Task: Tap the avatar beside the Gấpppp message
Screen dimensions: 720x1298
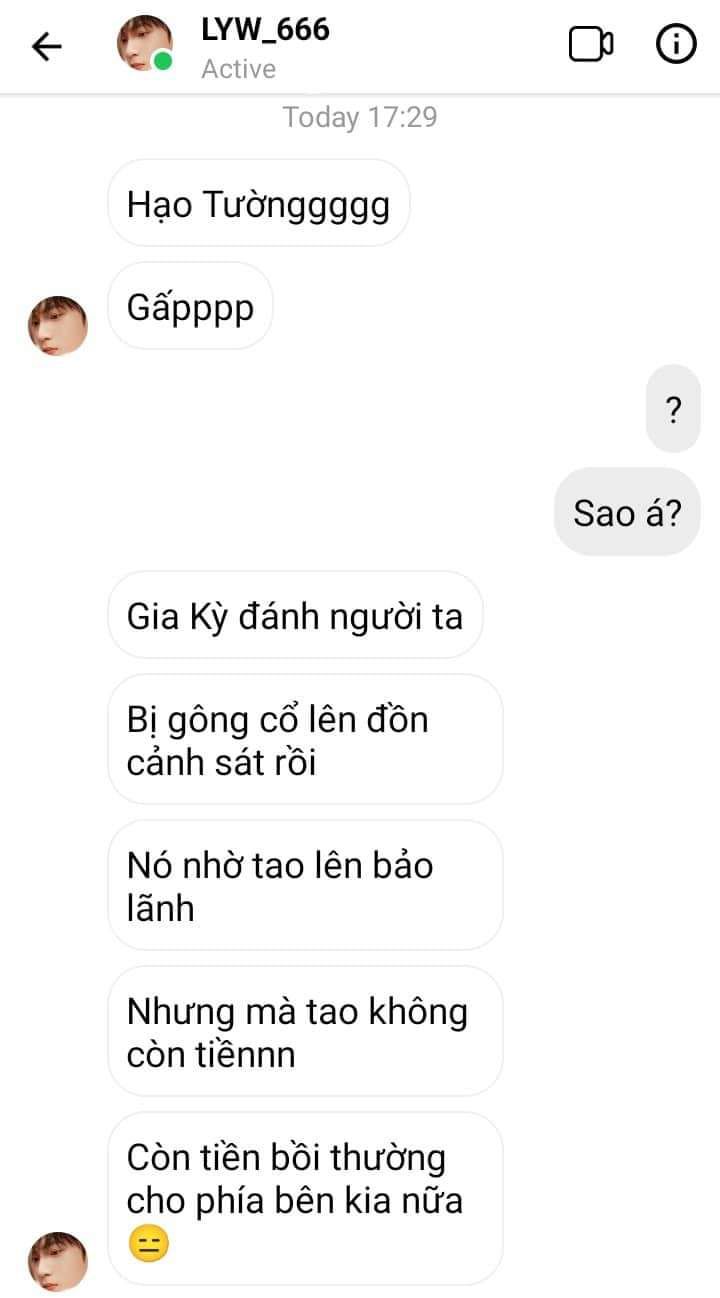Action: point(57,325)
